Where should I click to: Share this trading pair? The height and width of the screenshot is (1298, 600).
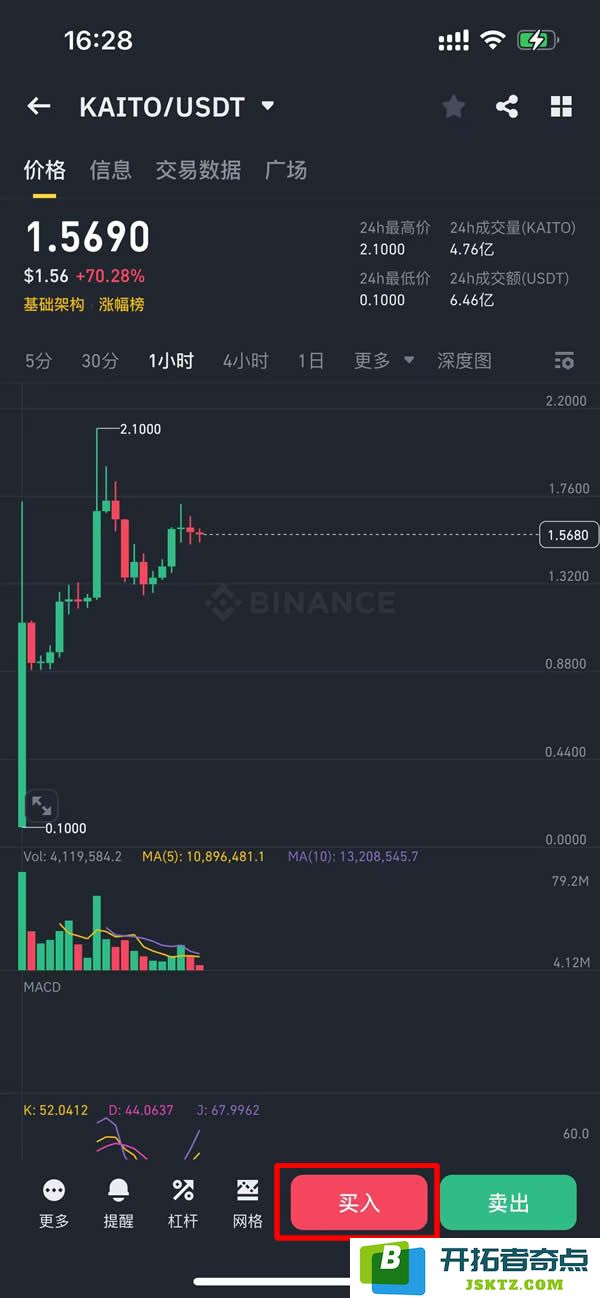[507, 107]
